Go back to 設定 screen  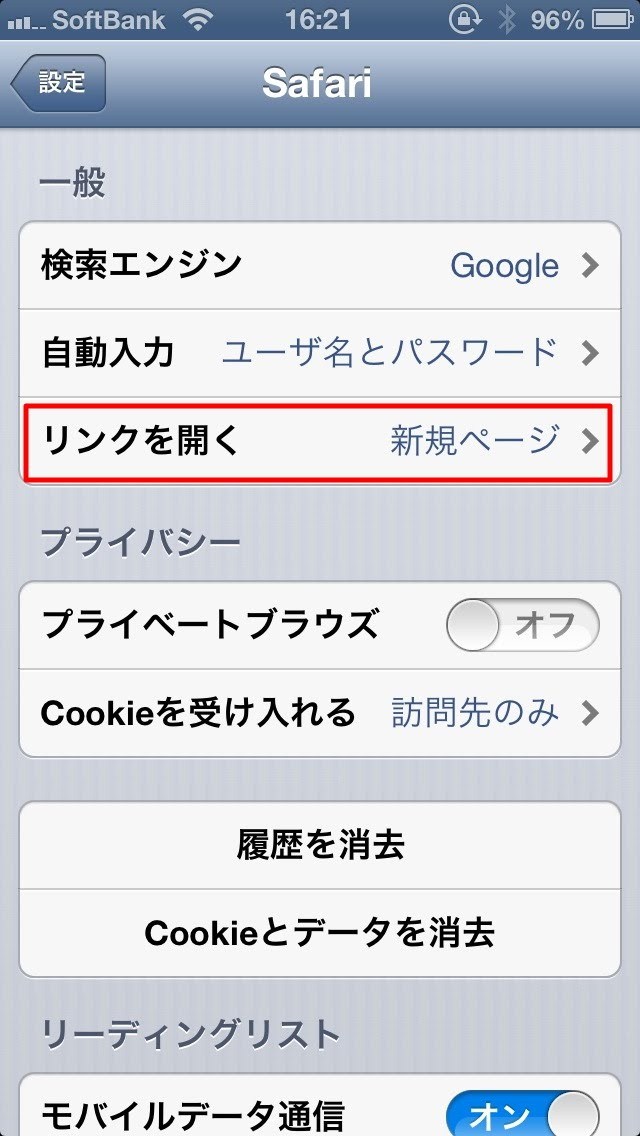[x=58, y=83]
